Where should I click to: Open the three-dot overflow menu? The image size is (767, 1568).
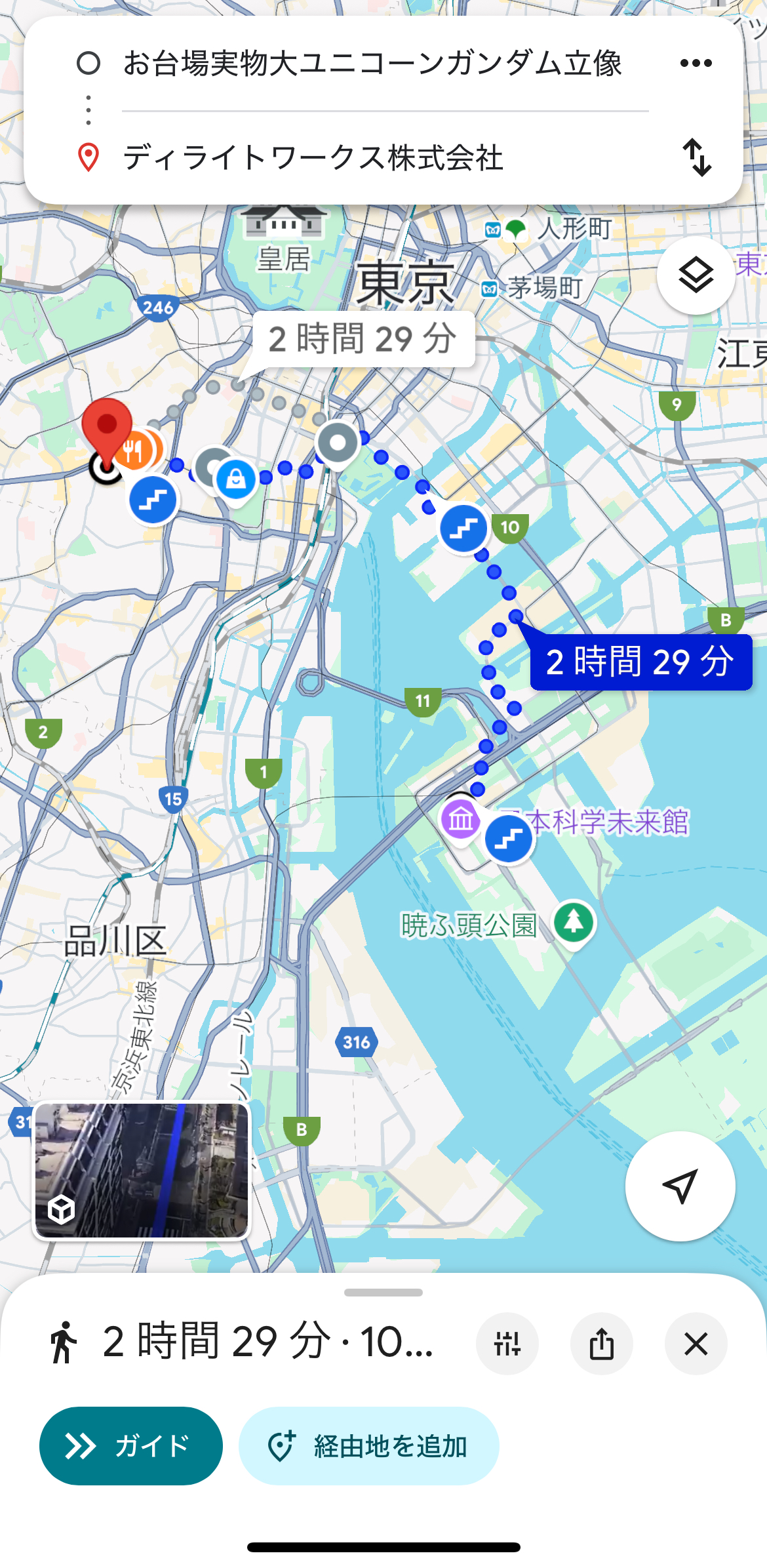(696, 64)
